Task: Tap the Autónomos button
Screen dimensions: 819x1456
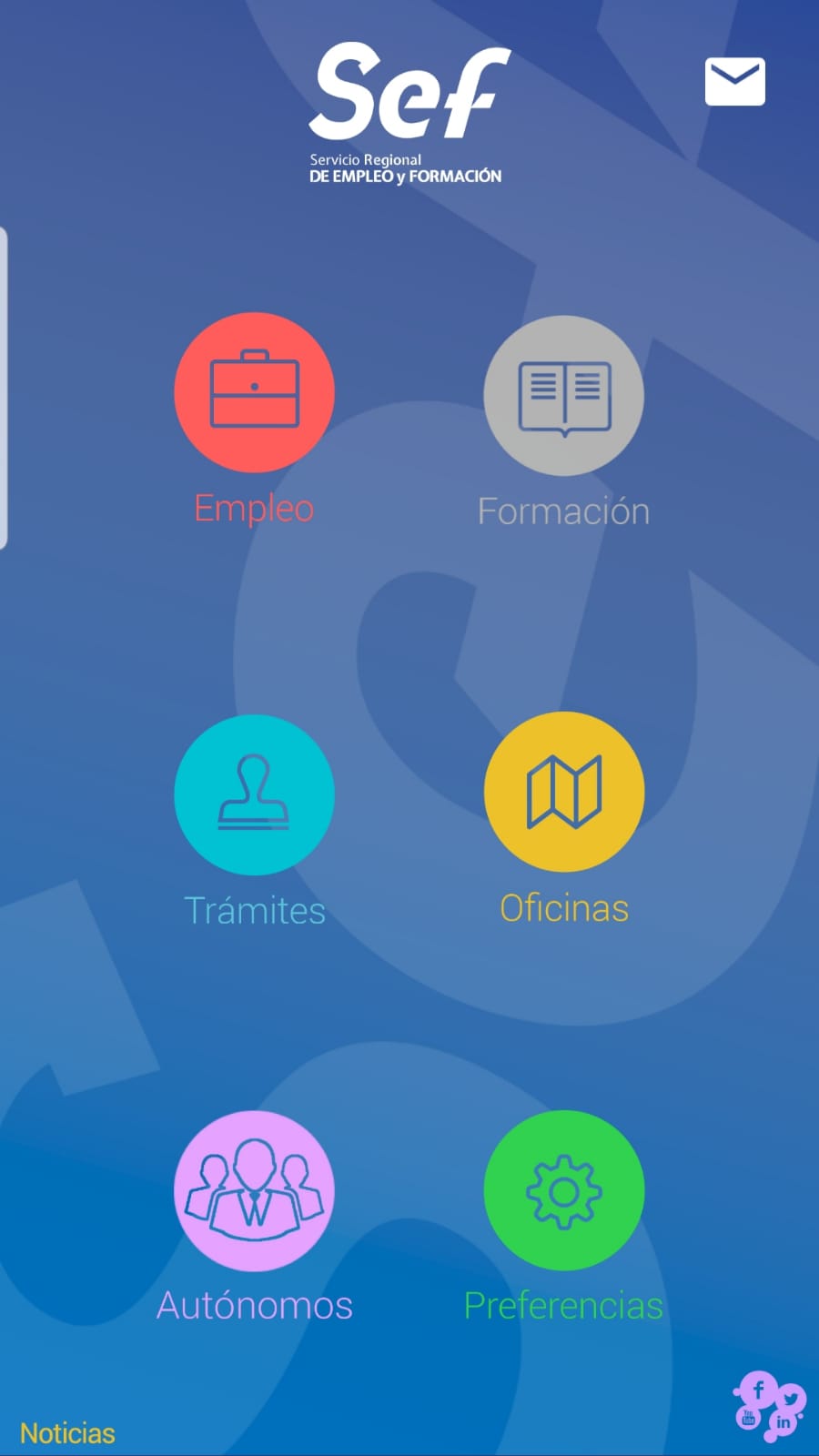Action: [254, 1190]
